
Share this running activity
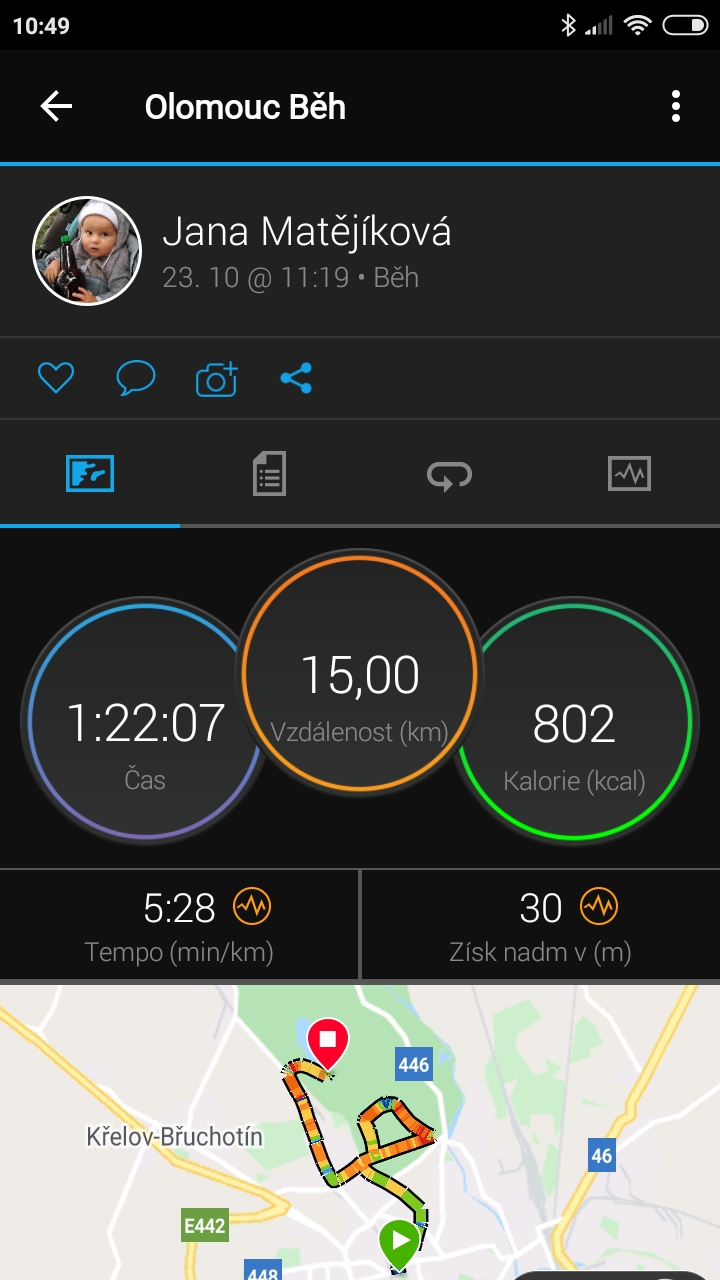pyautogui.click(x=296, y=378)
